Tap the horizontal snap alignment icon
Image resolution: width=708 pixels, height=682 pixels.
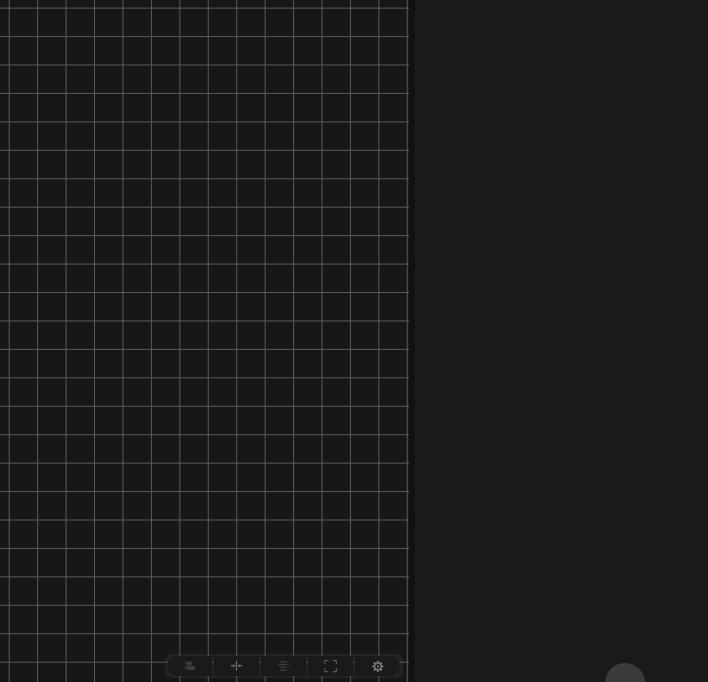coord(236,666)
